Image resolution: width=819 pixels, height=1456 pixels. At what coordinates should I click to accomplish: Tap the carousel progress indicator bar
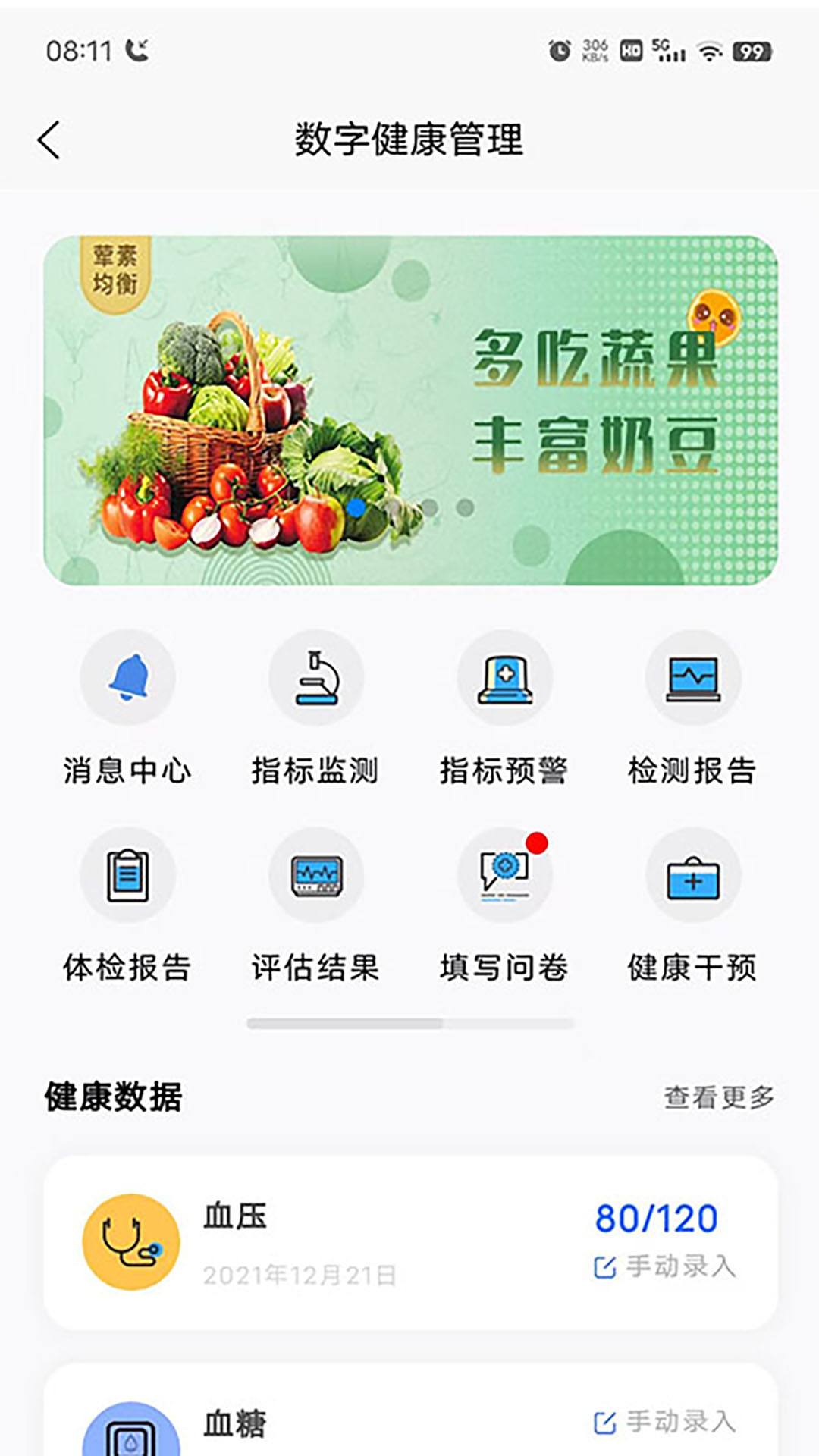click(x=409, y=1021)
